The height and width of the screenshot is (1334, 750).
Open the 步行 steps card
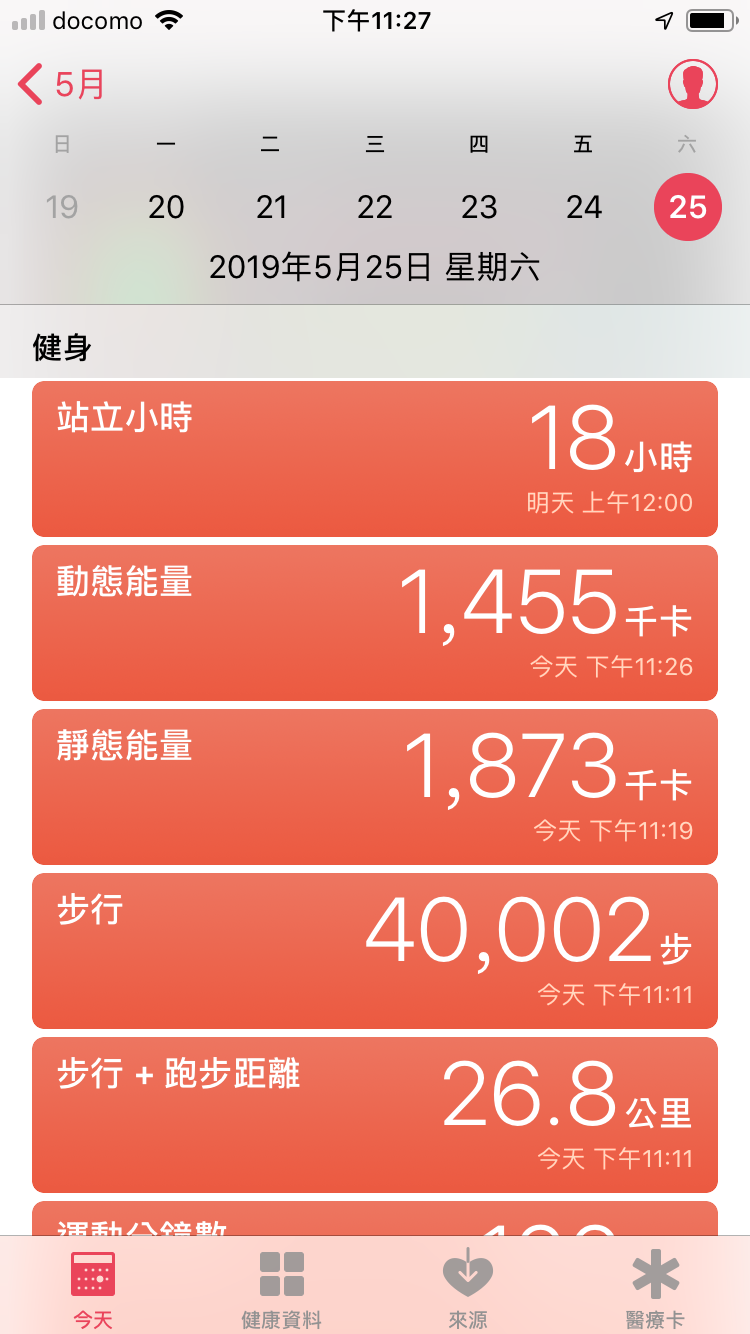click(x=375, y=951)
